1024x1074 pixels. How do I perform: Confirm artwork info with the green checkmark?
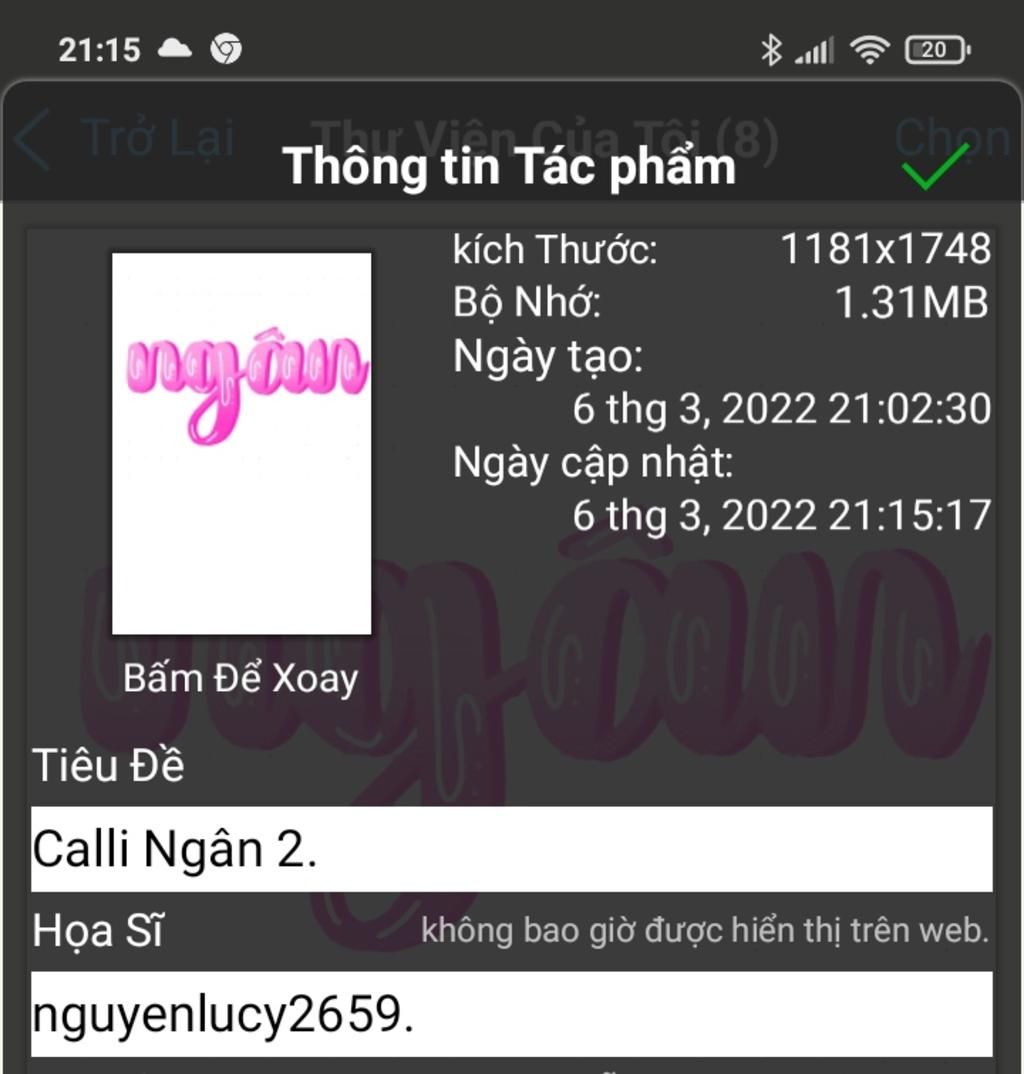(x=935, y=166)
